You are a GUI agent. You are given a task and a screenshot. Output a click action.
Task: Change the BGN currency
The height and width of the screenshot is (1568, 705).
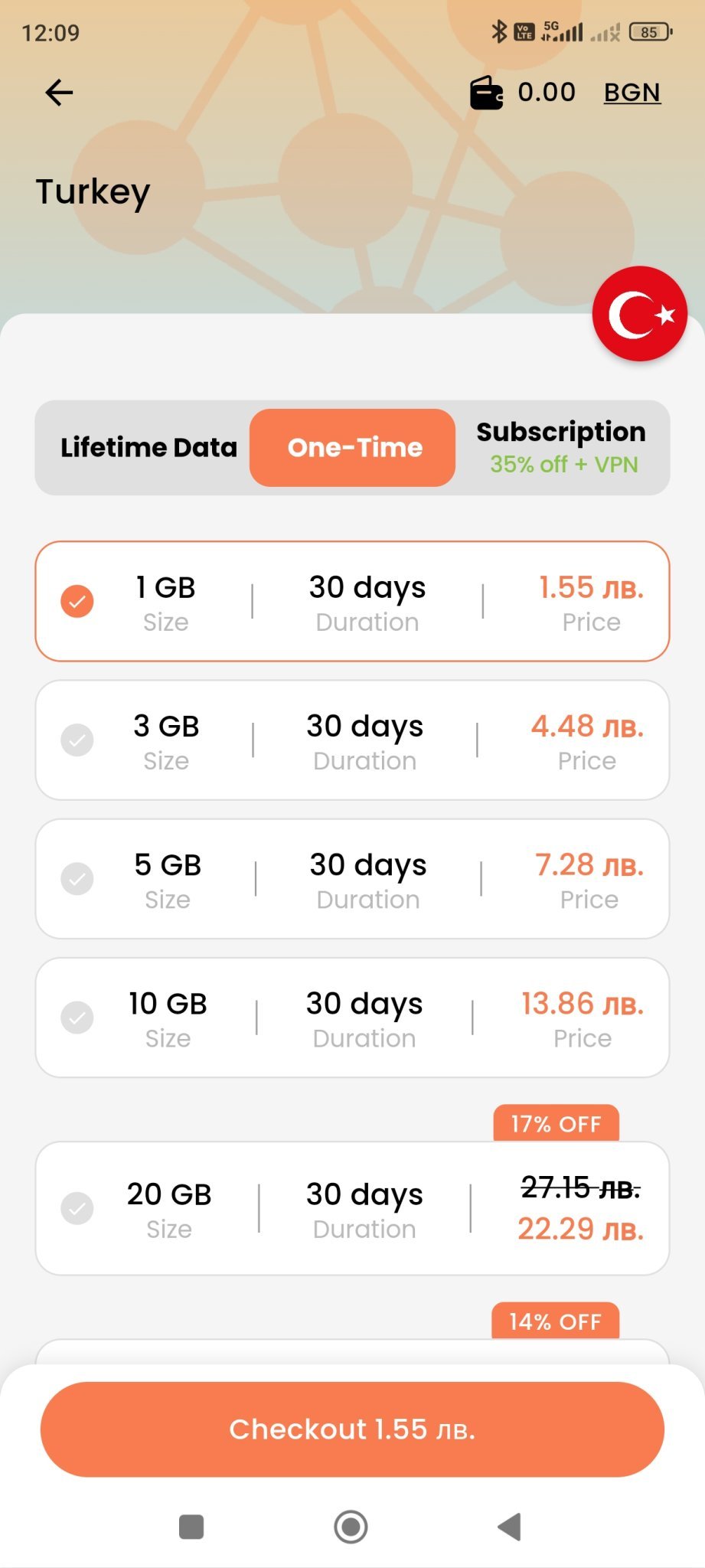pyautogui.click(x=632, y=93)
